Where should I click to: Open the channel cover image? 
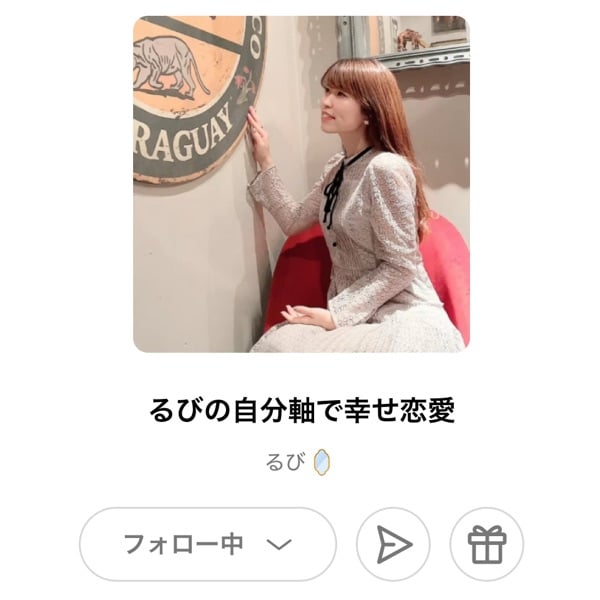click(301, 184)
